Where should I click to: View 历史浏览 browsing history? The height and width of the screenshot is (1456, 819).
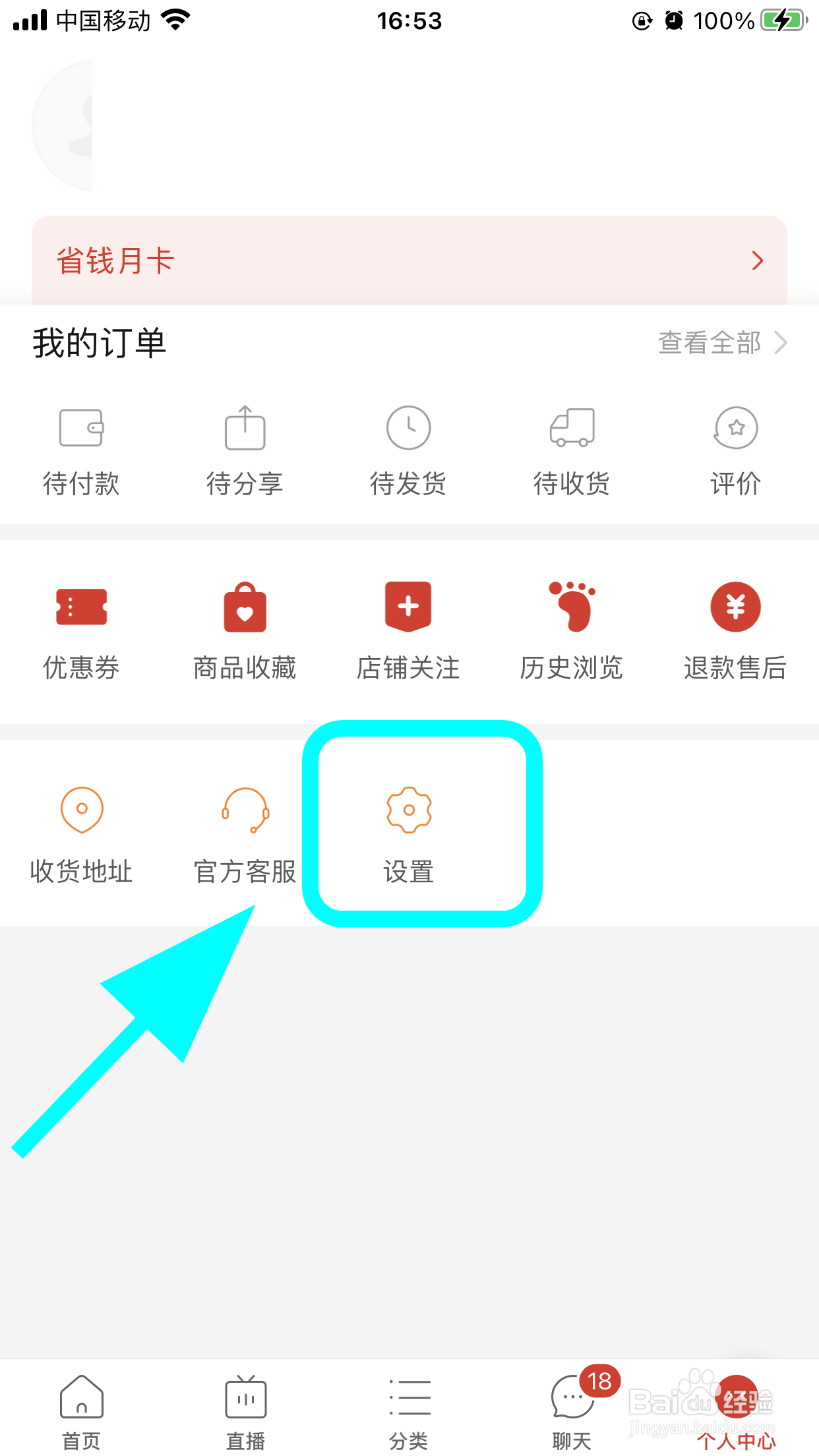coord(571,633)
